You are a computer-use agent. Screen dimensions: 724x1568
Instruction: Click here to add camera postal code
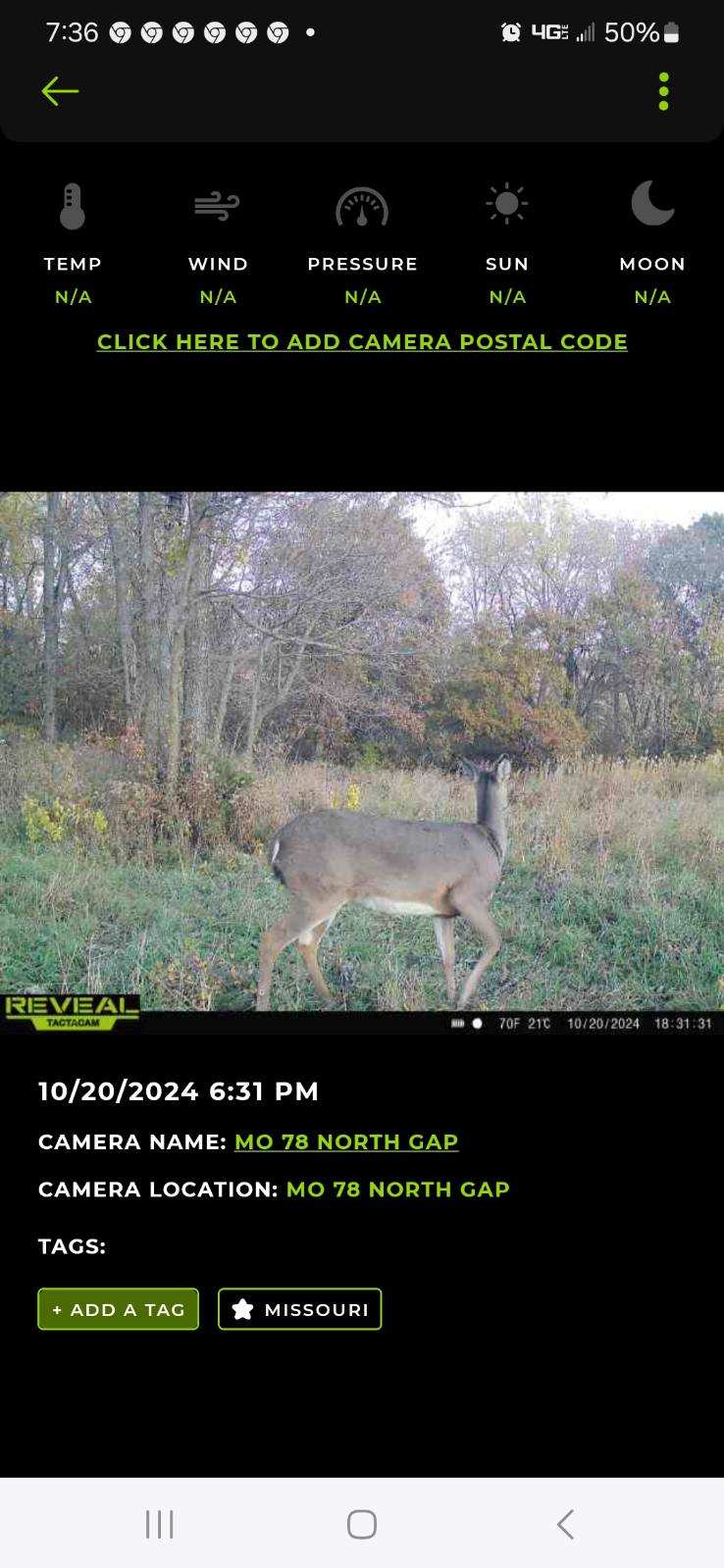[362, 341]
